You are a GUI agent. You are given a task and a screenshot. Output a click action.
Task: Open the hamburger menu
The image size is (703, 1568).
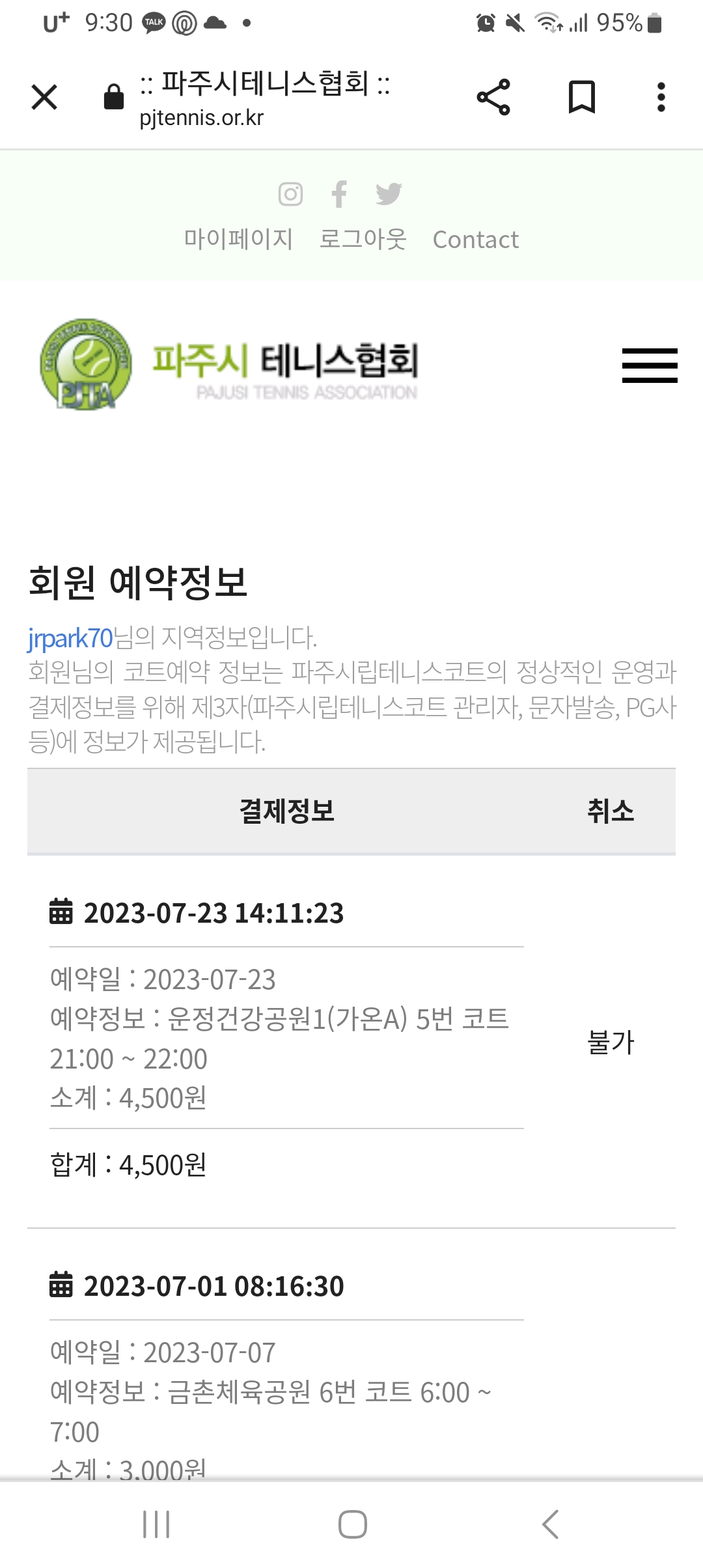[x=650, y=365]
